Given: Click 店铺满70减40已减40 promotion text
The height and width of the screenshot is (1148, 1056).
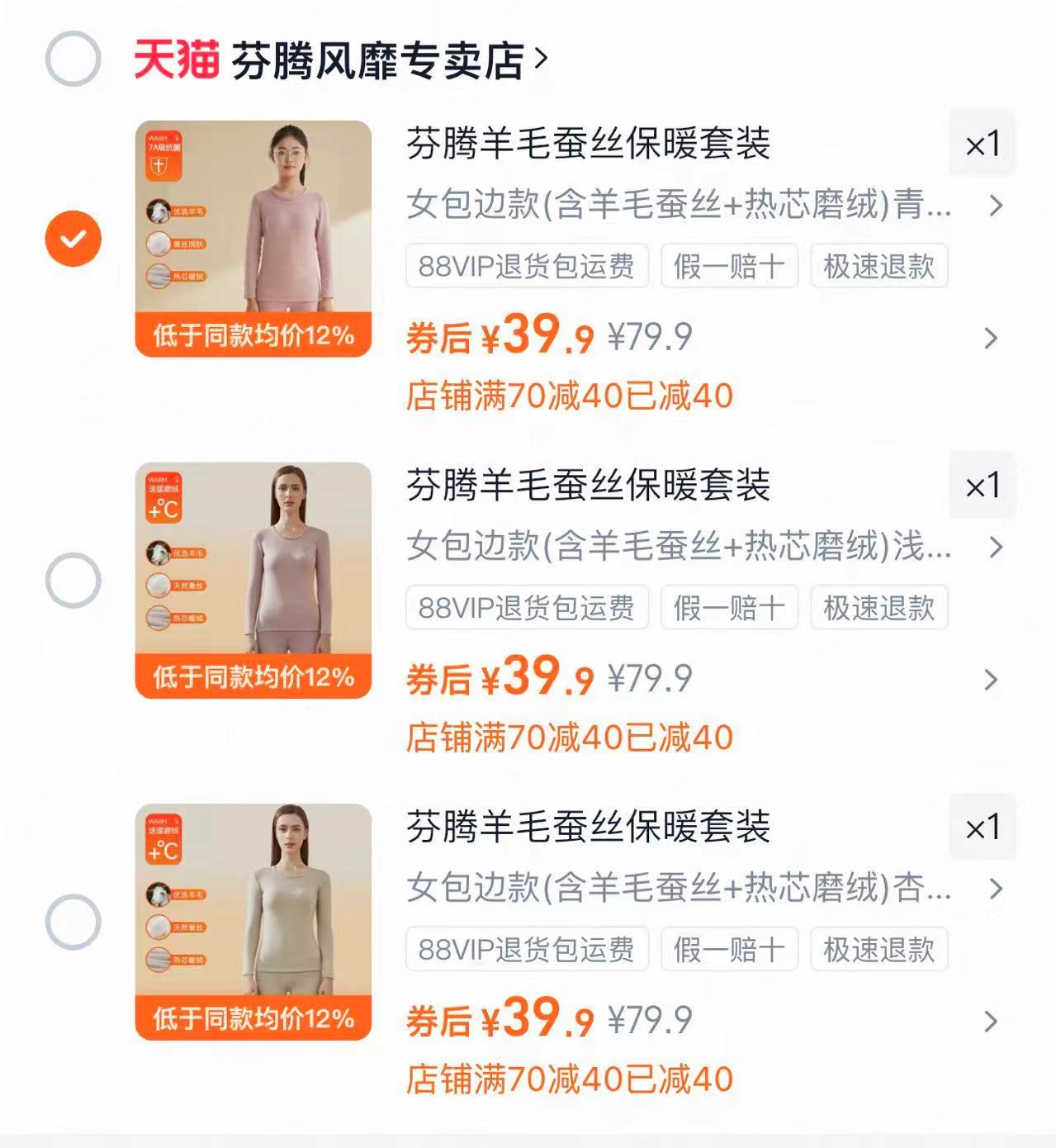Looking at the screenshot, I should coord(570,398).
